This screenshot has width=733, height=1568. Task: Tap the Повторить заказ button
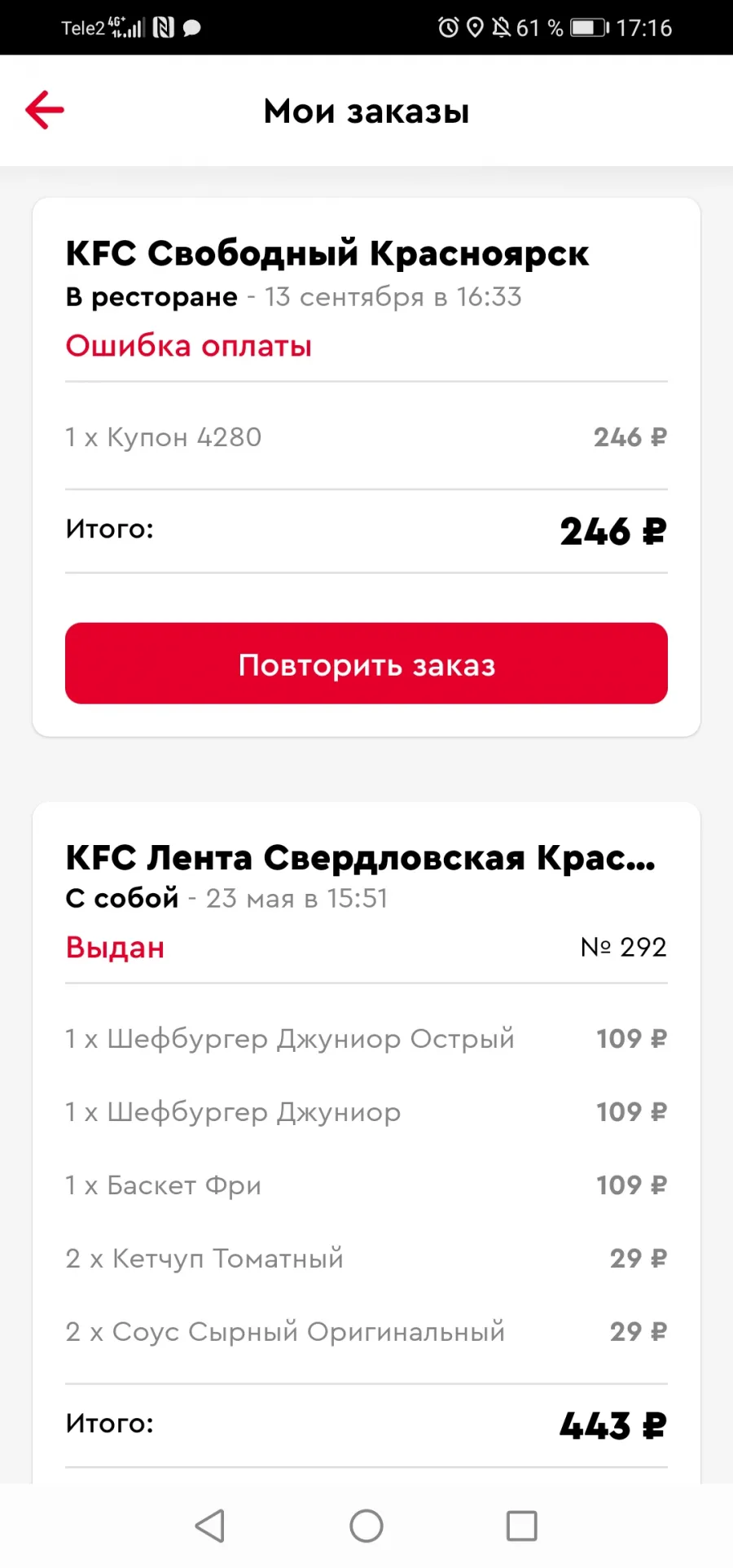[x=366, y=664]
